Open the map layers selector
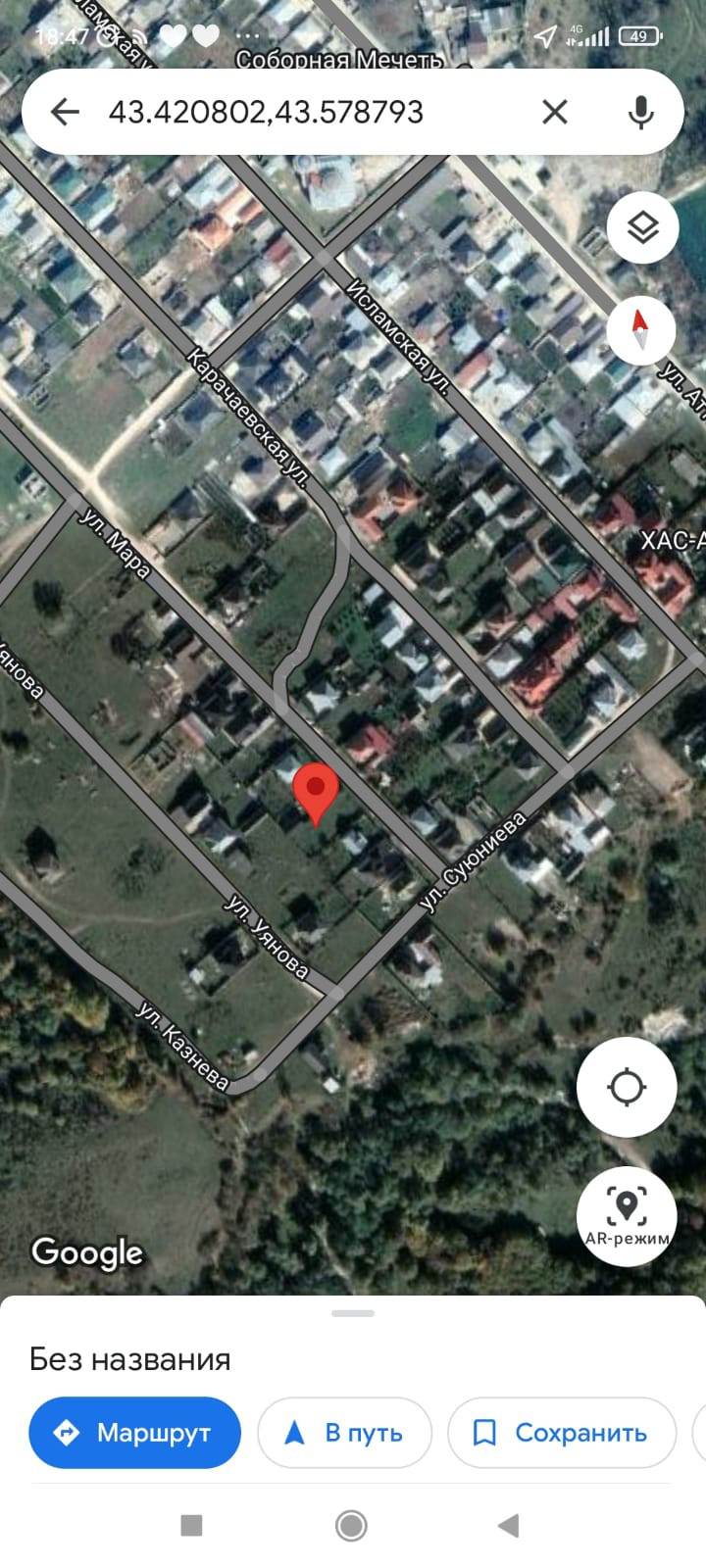 642,228
